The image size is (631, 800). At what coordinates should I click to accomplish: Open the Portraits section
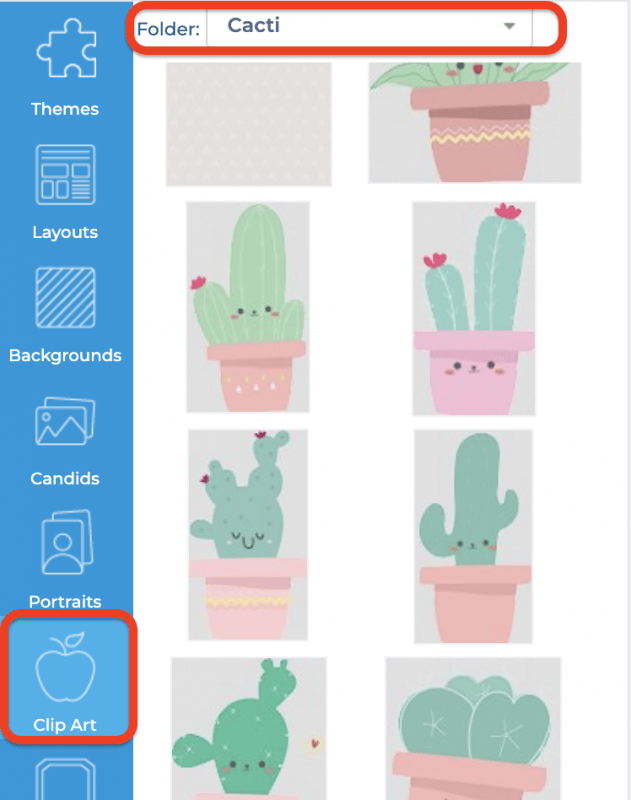pos(65,560)
